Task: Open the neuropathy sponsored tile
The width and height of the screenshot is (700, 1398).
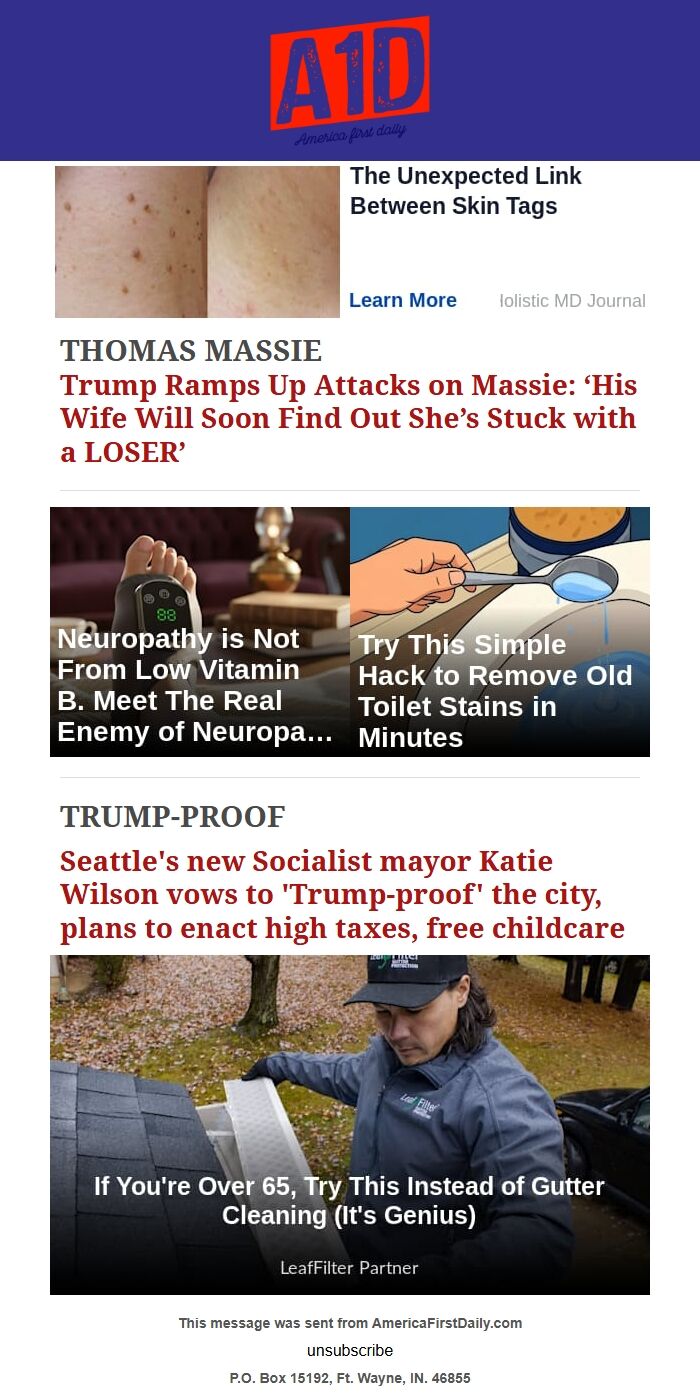Action: 200,632
